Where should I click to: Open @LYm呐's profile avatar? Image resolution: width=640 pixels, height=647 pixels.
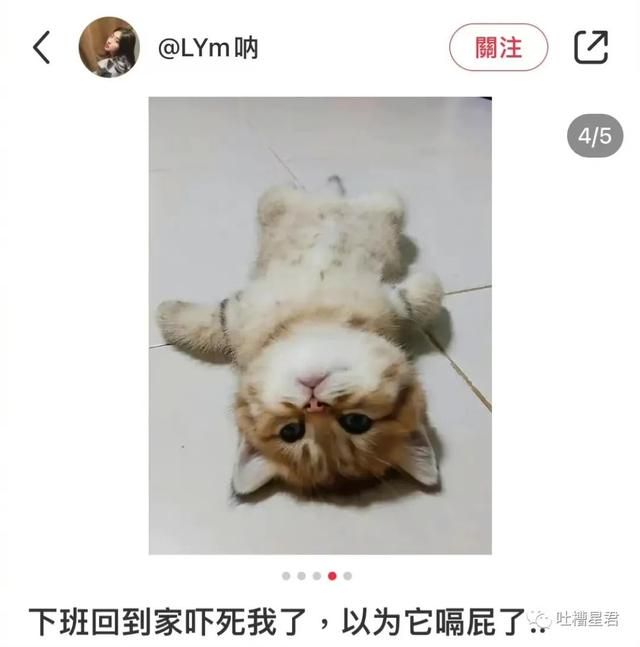[x=109, y=47]
